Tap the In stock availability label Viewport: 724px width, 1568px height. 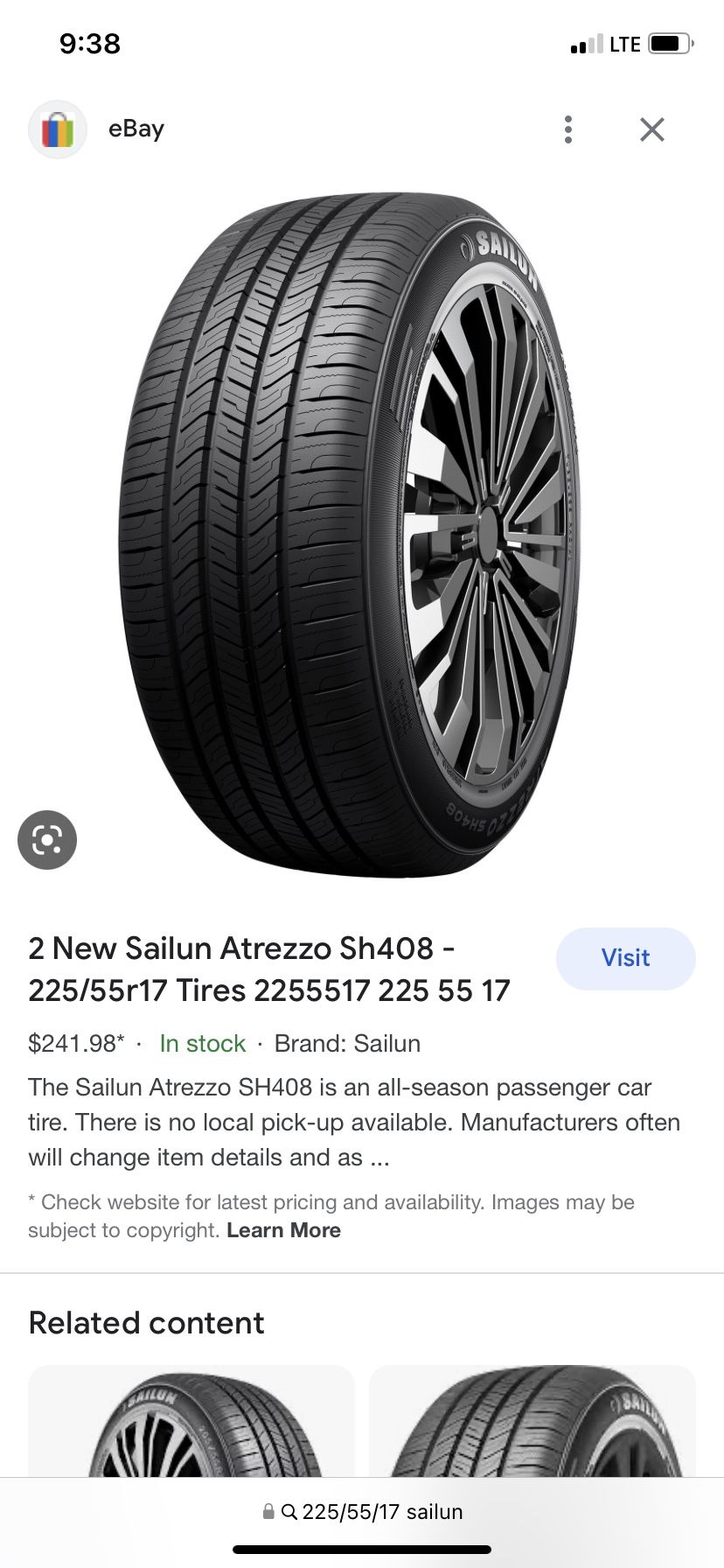pyautogui.click(x=201, y=1043)
